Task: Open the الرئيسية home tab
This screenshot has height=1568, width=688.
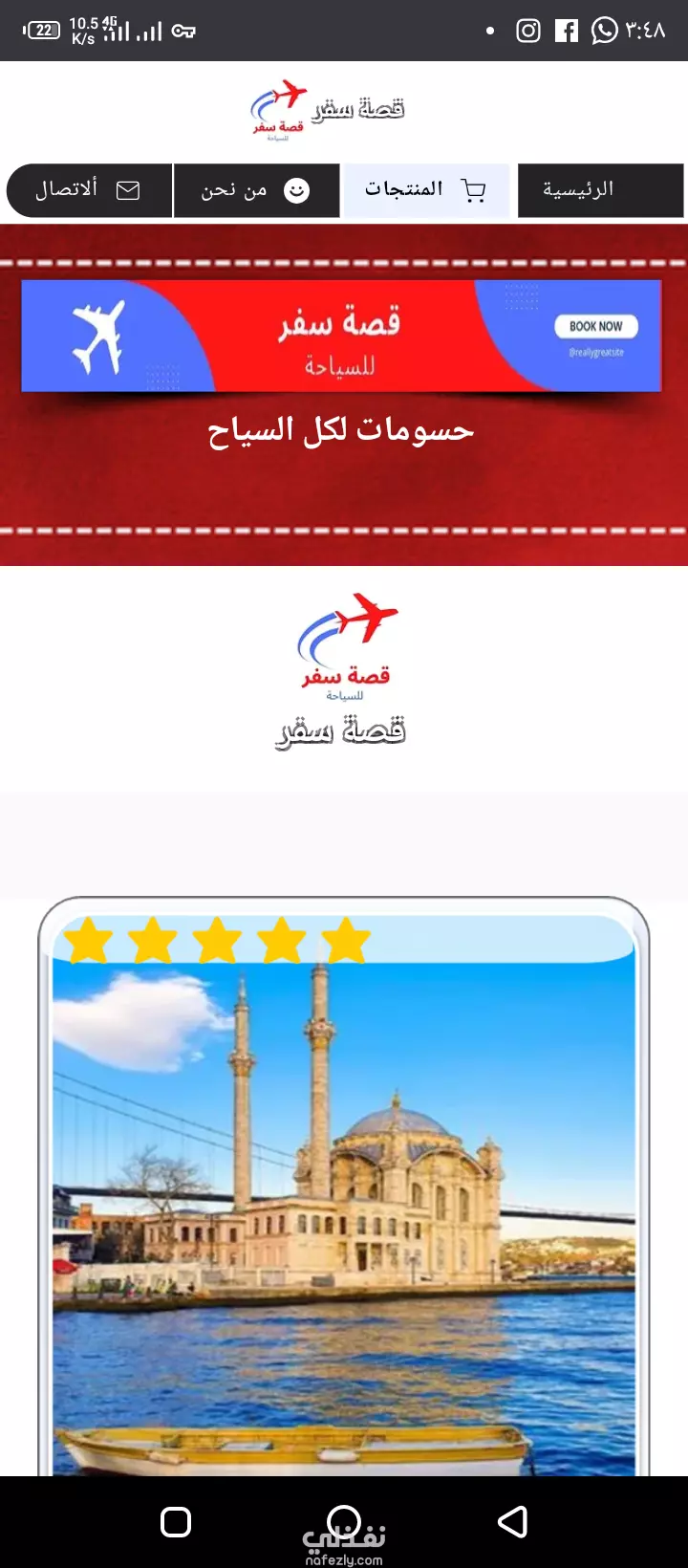Action: 600,190
